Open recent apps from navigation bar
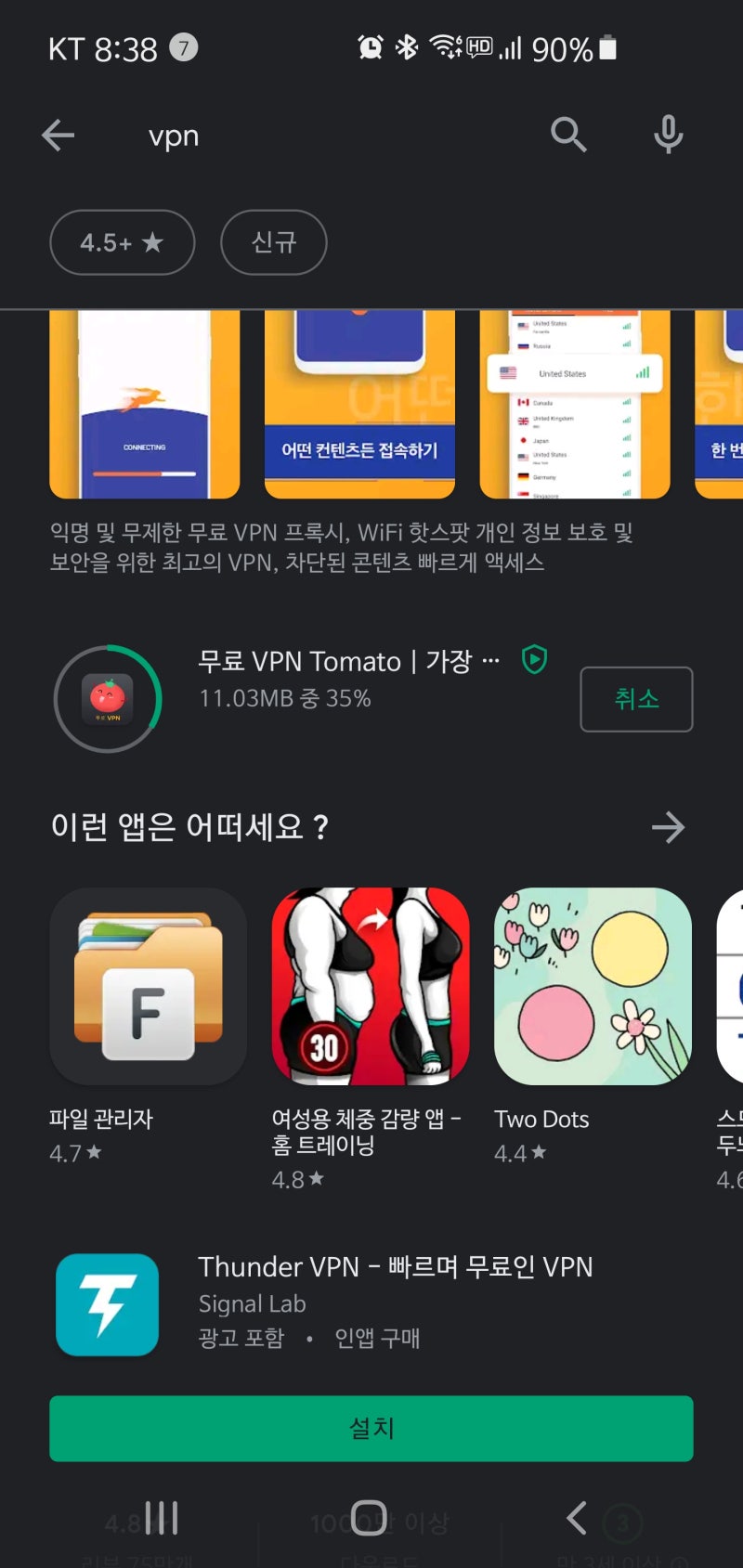The width and height of the screenshot is (743, 1568). pyautogui.click(x=162, y=1518)
